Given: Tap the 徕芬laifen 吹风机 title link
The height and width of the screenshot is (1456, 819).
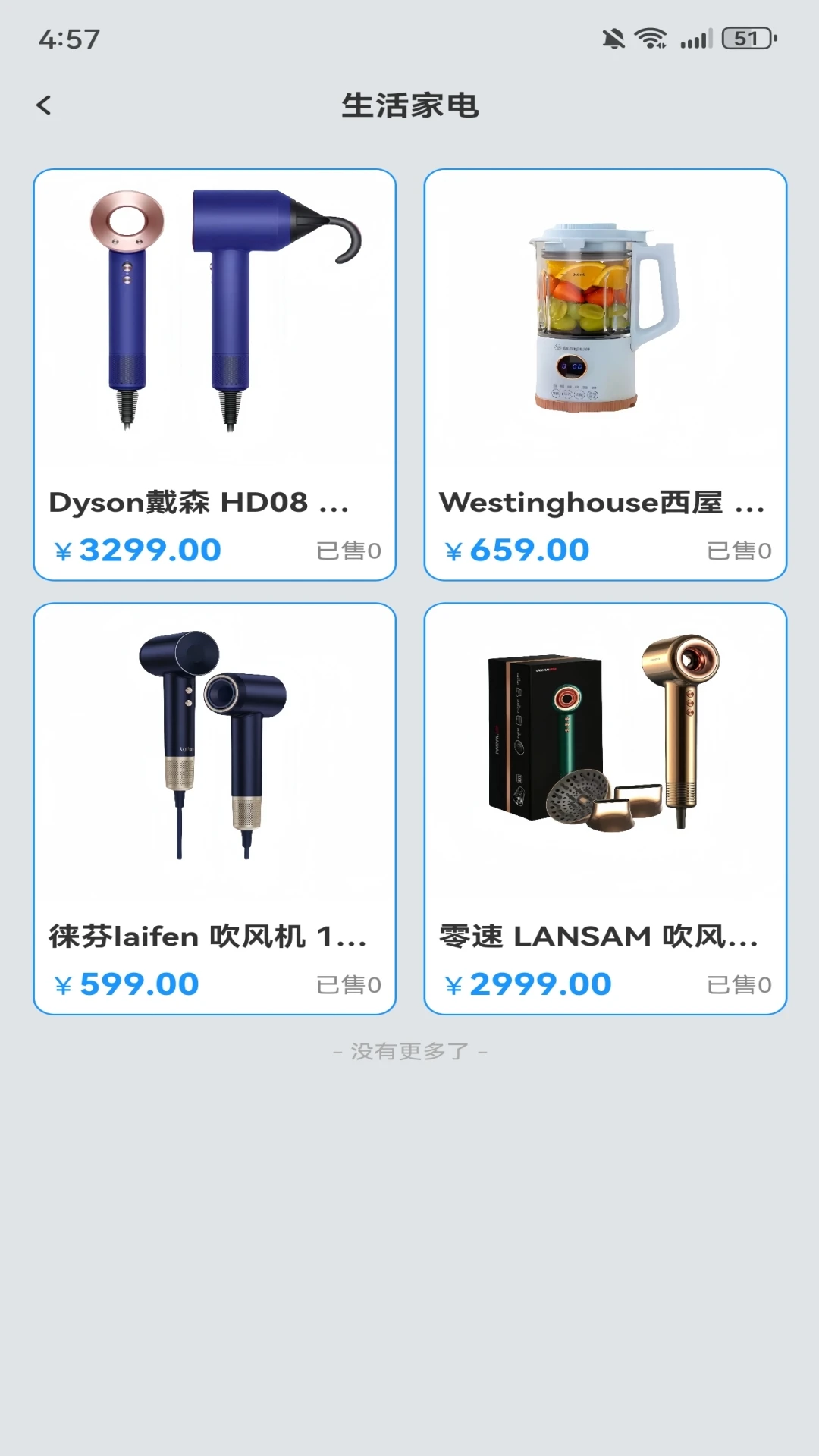Looking at the screenshot, I should (x=215, y=937).
